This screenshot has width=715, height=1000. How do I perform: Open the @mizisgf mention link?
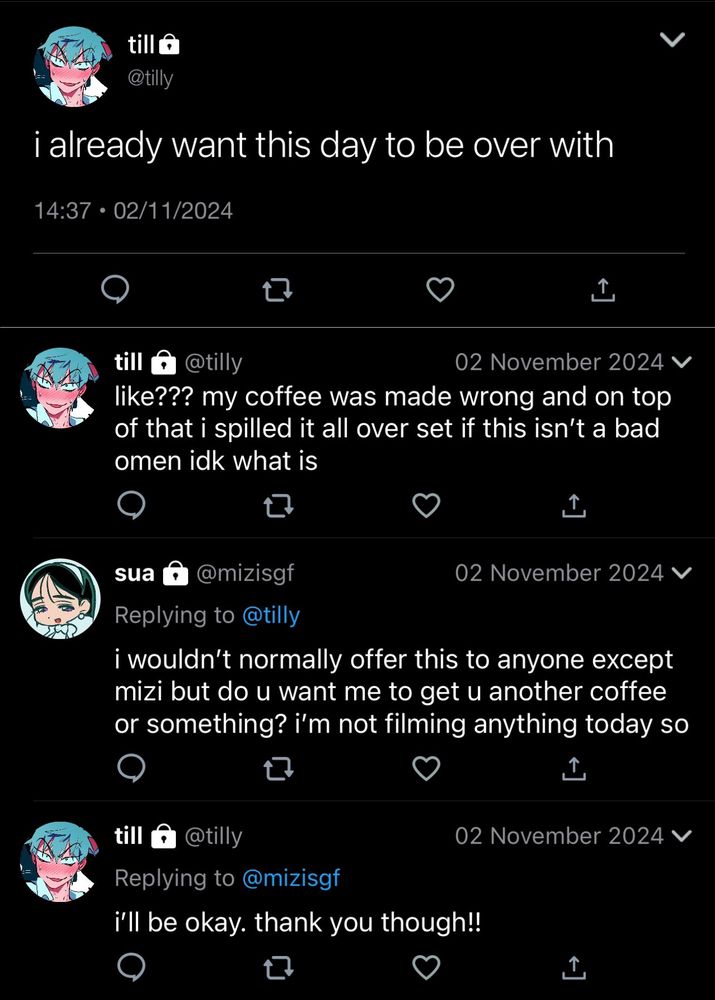click(291, 878)
